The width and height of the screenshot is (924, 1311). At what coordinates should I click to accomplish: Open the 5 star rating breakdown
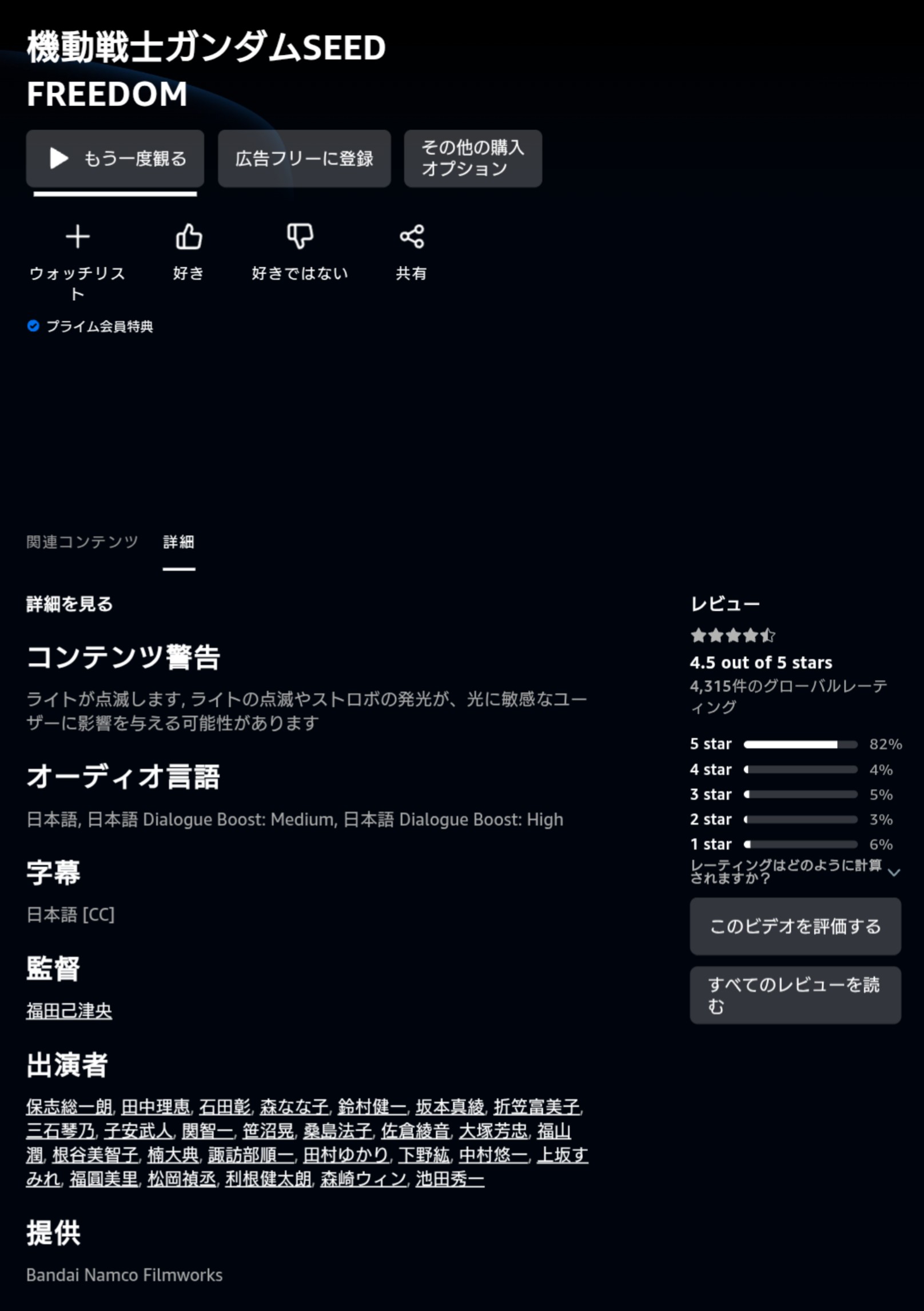pyautogui.click(x=795, y=744)
